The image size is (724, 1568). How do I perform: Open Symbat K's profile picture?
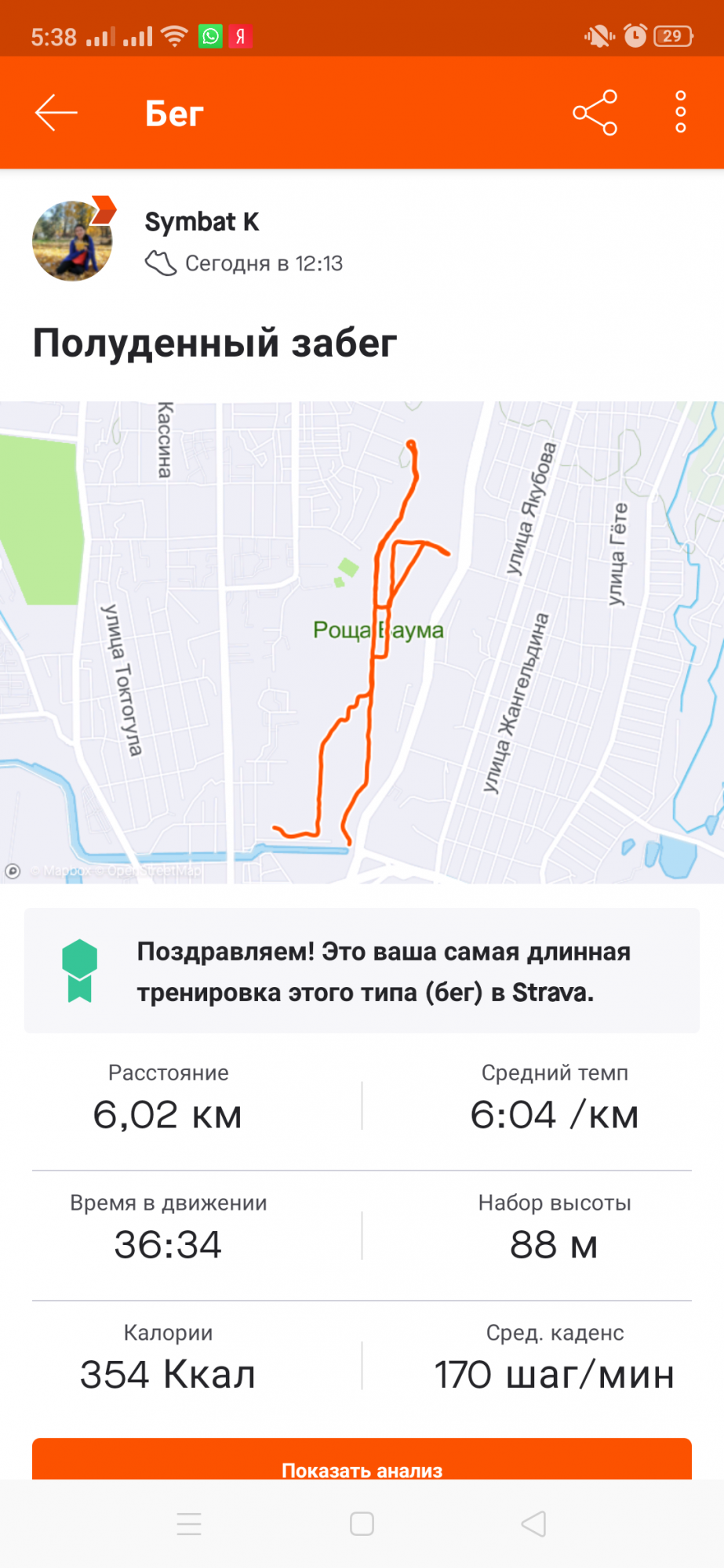[x=72, y=241]
